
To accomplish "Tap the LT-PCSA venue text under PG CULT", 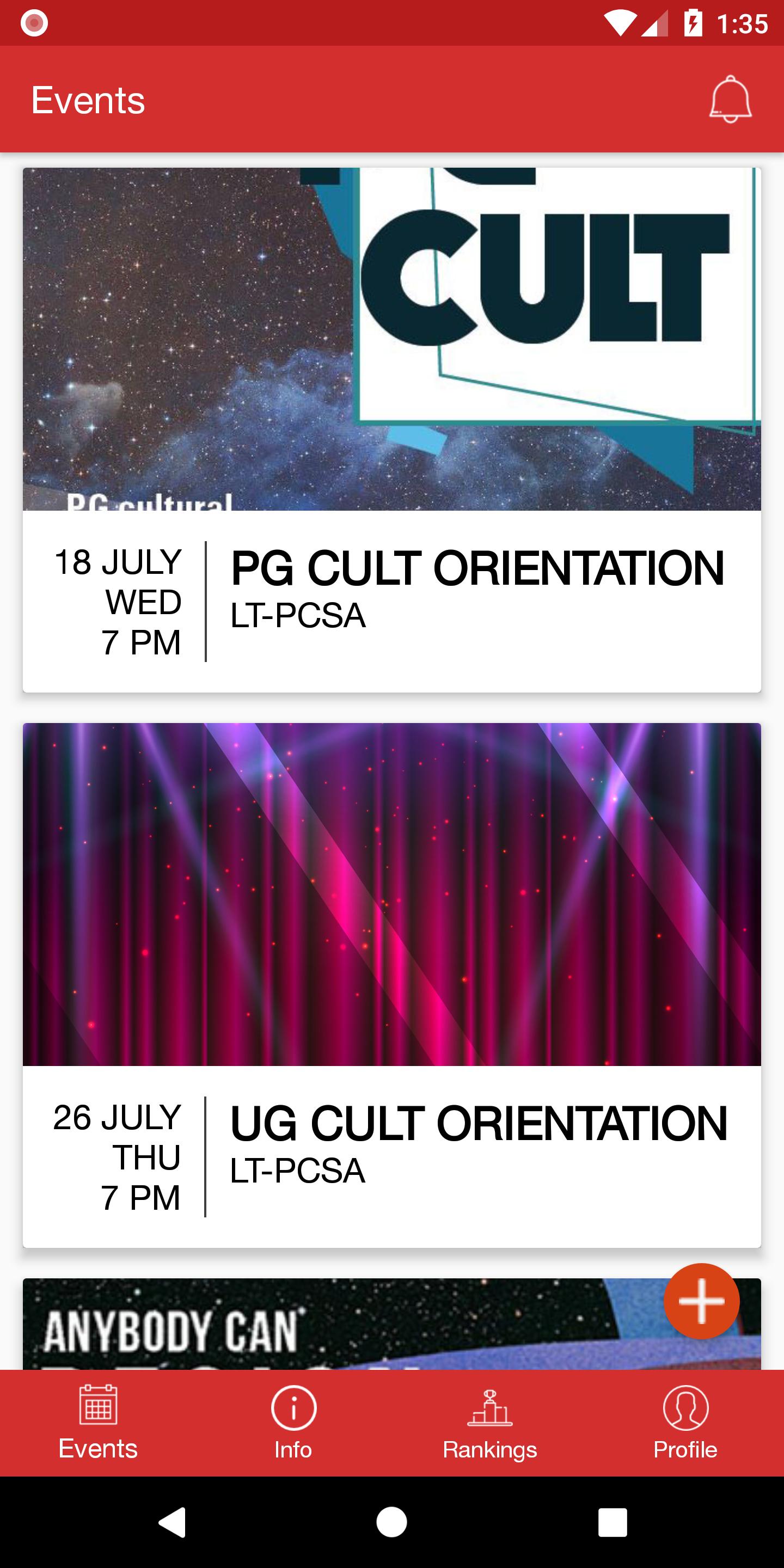I will coord(298,615).
